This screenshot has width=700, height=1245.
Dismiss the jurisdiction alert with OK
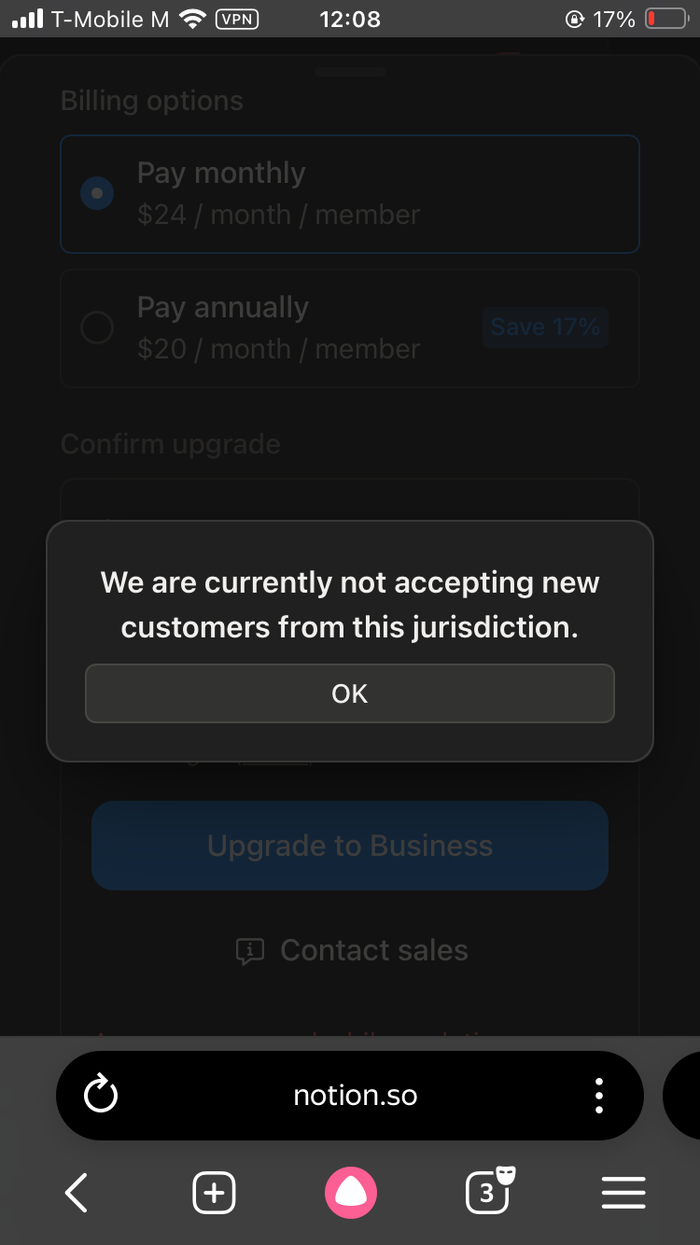click(349, 693)
